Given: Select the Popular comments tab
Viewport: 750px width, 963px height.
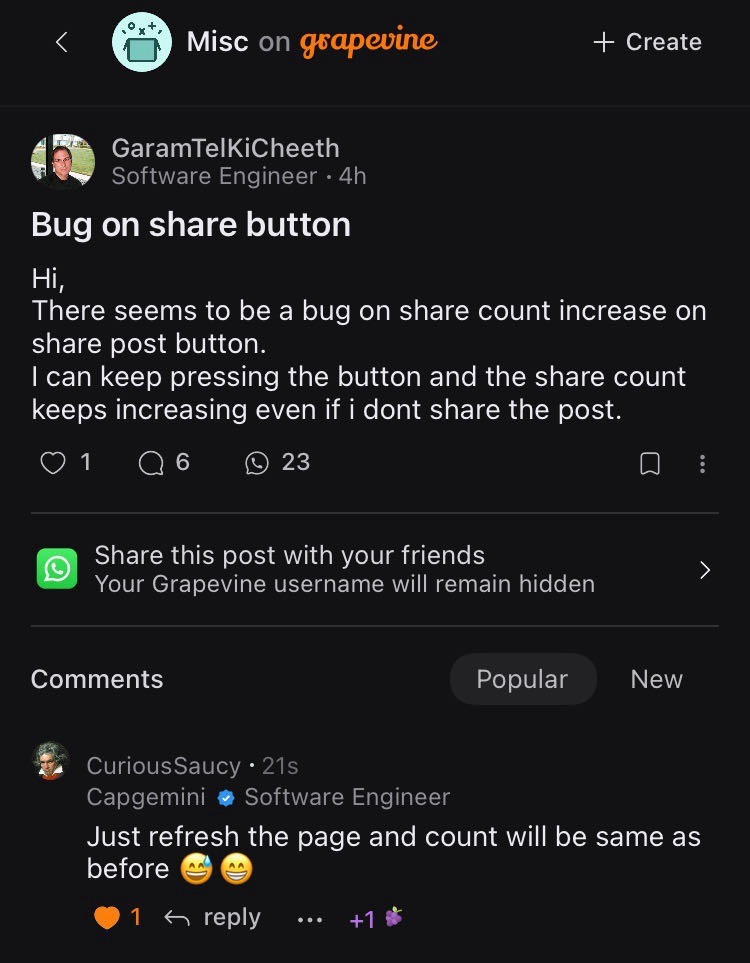Looking at the screenshot, I should point(523,679).
